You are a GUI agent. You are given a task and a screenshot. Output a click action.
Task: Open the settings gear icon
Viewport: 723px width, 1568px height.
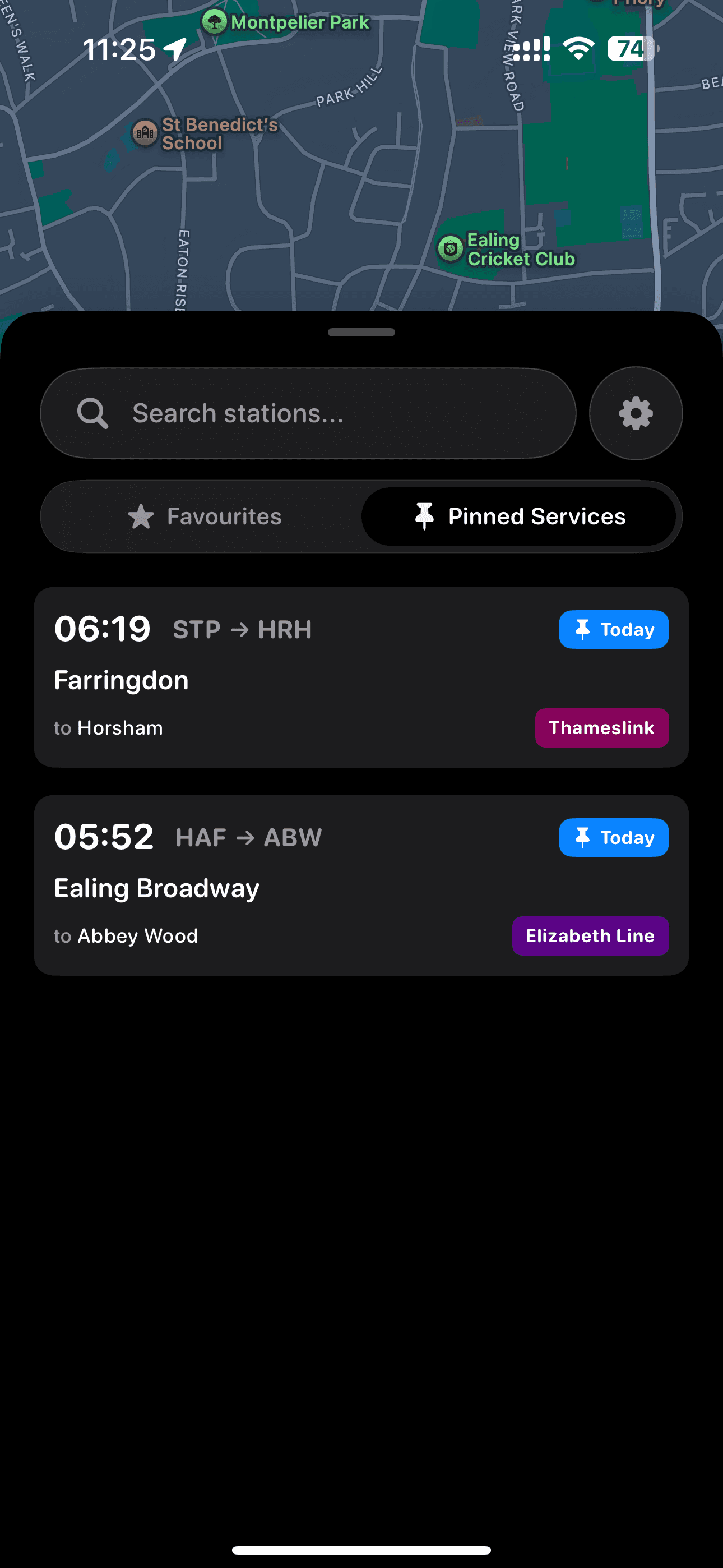(x=636, y=413)
